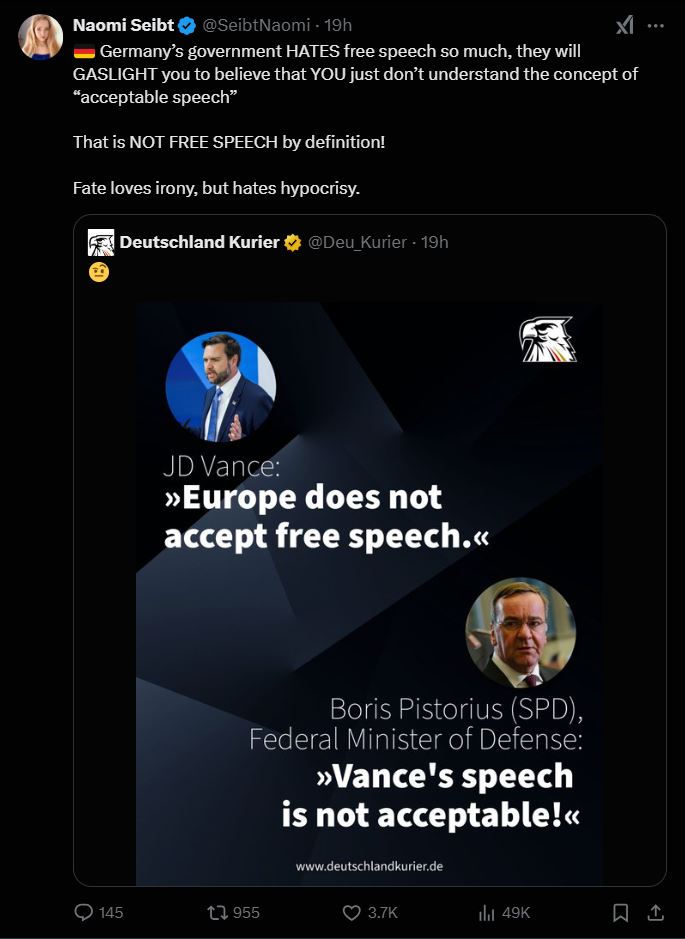The width and height of the screenshot is (685, 939).
Task: Open the post's three-dot overflow menu
Action: point(656,25)
